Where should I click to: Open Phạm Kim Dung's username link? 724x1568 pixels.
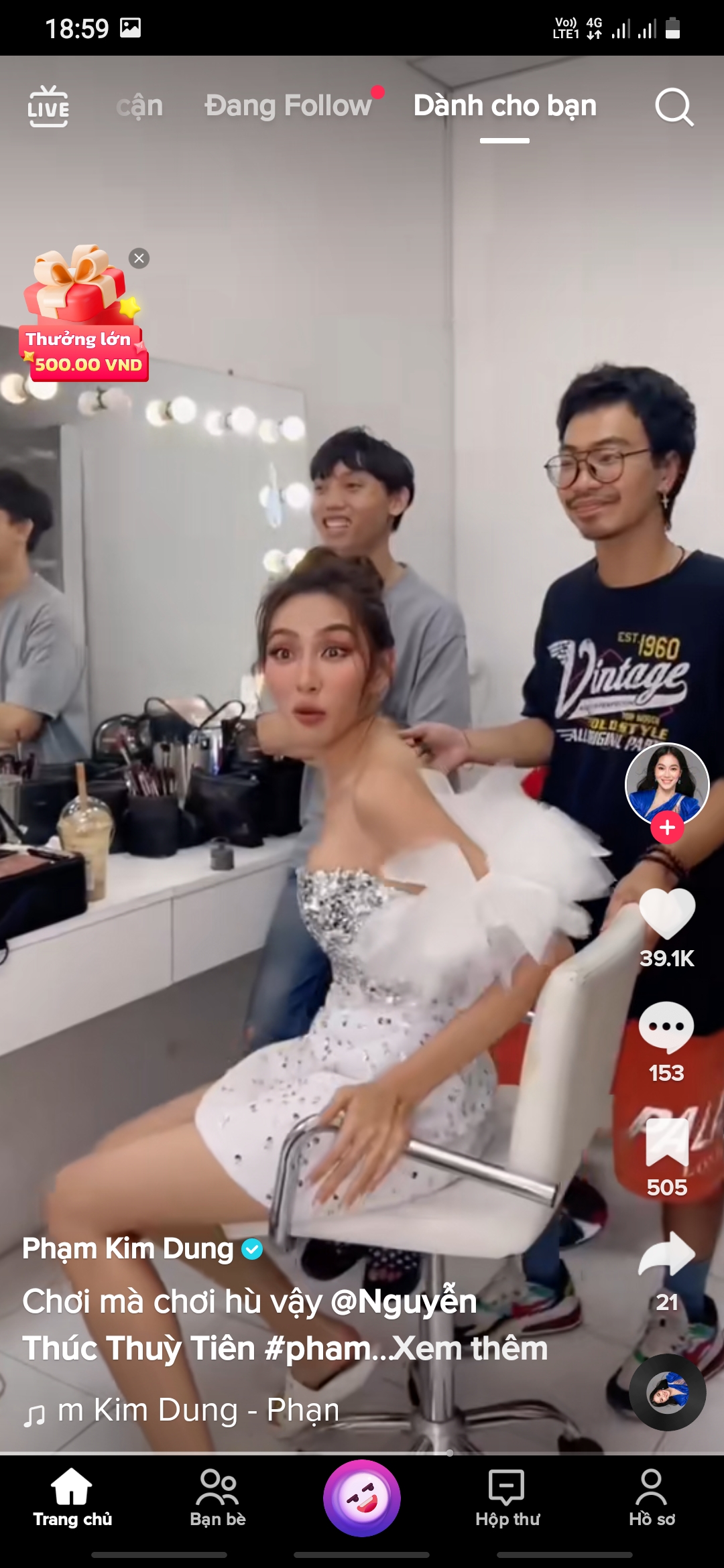point(128,1249)
